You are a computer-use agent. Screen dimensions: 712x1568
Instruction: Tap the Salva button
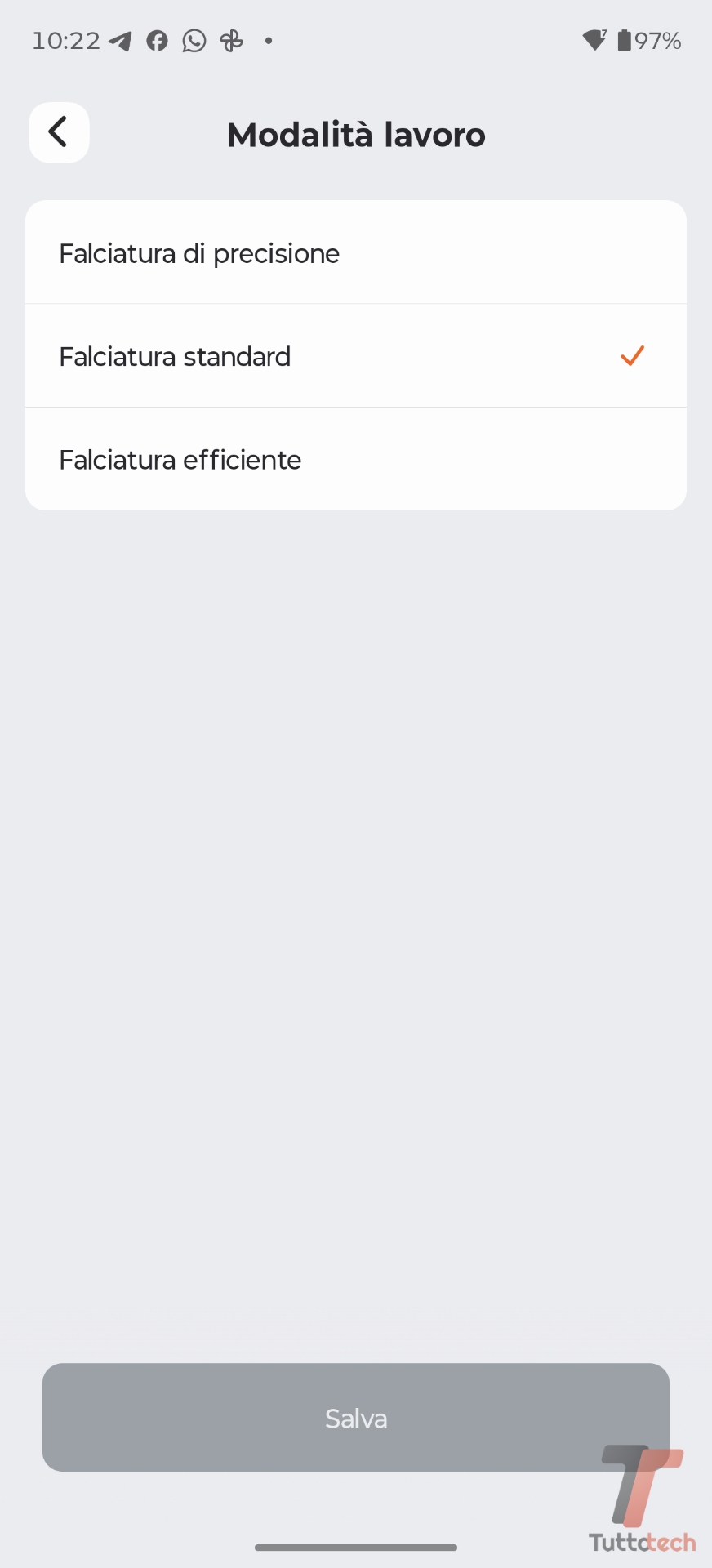pos(355,1418)
